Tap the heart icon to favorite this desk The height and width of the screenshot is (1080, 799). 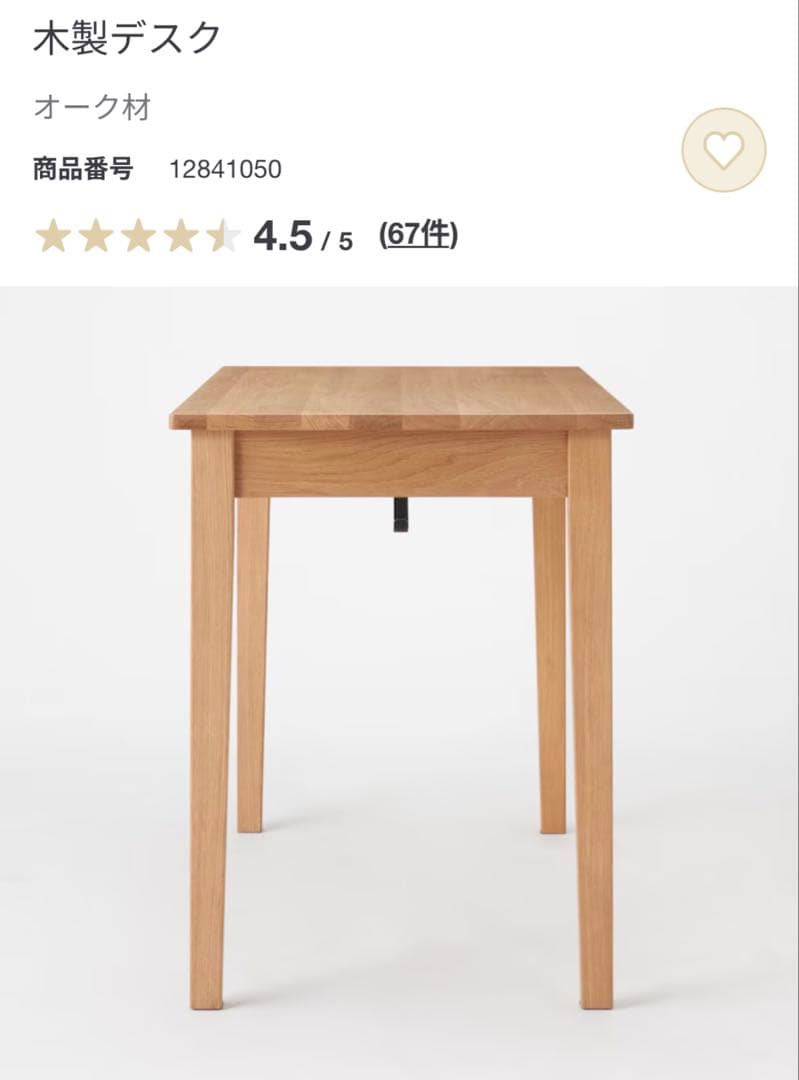(x=722, y=150)
